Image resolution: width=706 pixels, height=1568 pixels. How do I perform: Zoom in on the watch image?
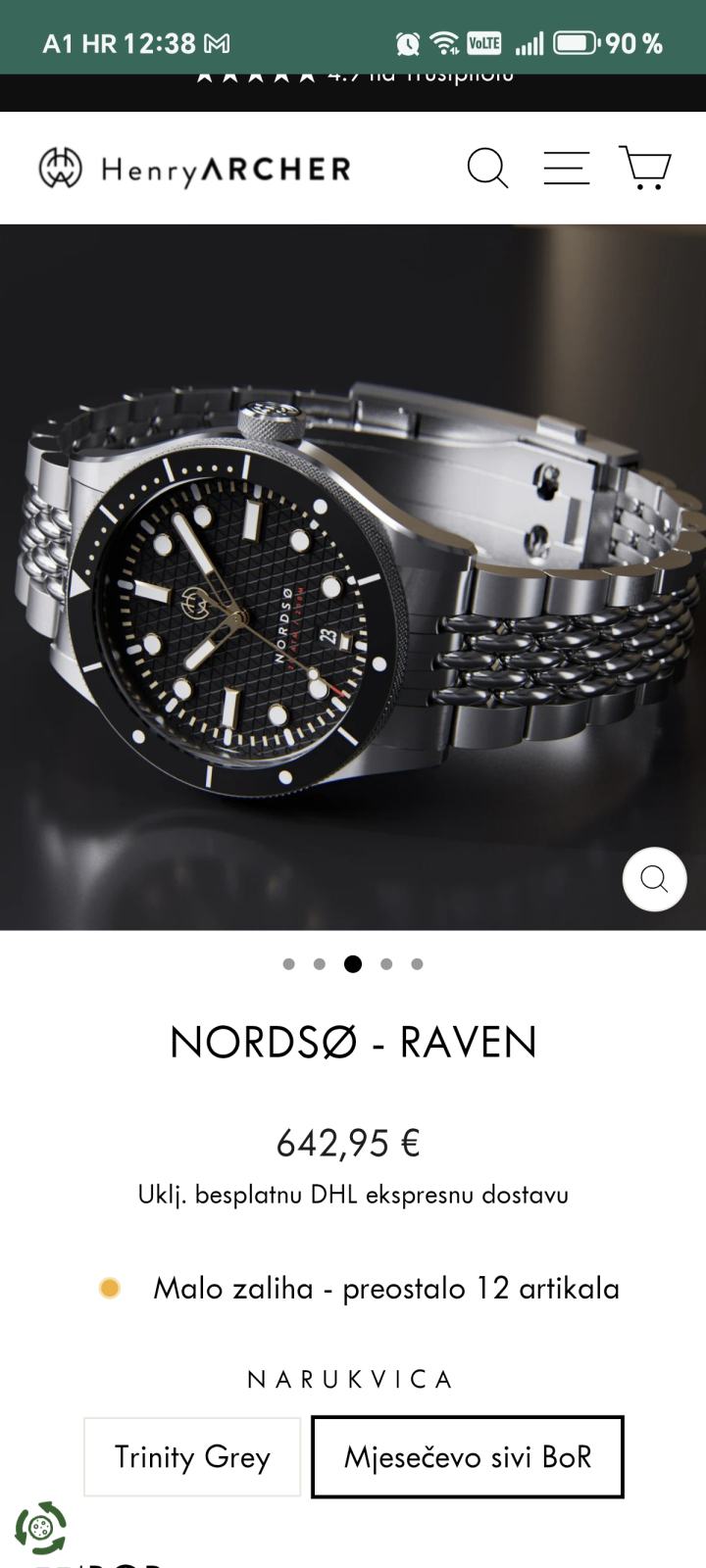654,879
